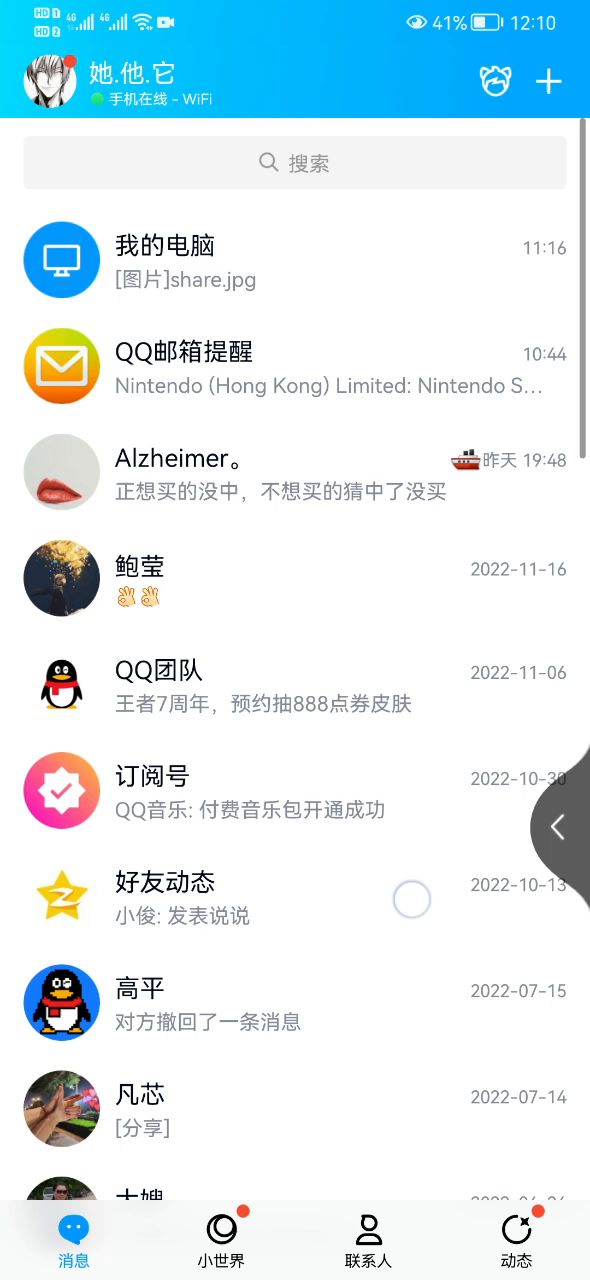This screenshot has width=590, height=1280.
Task: Tap the plus icon to add
Action: pos(549,81)
